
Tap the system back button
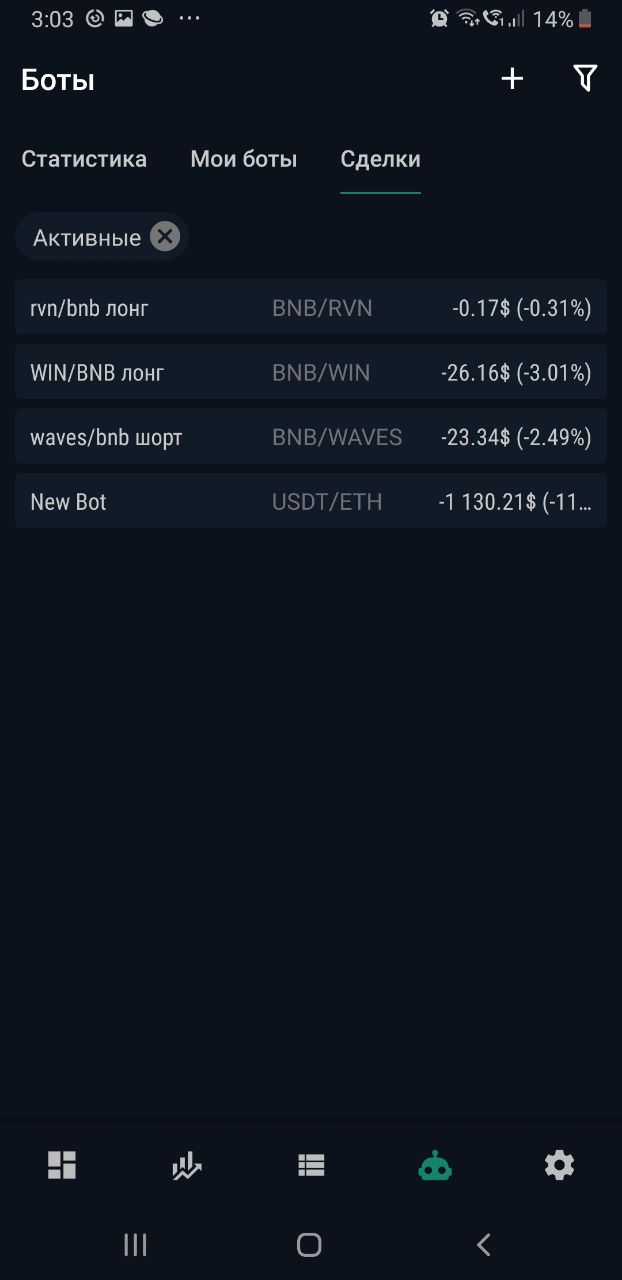pyautogui.click(x=484, y=1244)
